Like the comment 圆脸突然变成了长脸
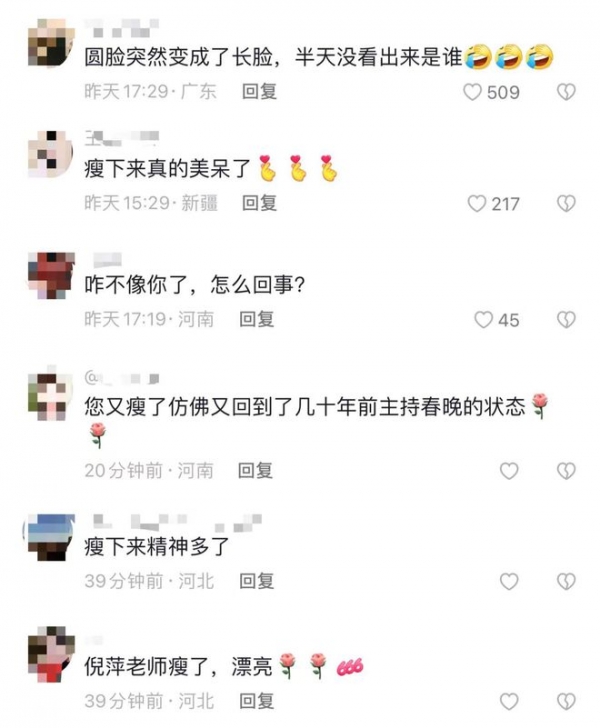Screen dimensions: 600x728 coord(474,92)
